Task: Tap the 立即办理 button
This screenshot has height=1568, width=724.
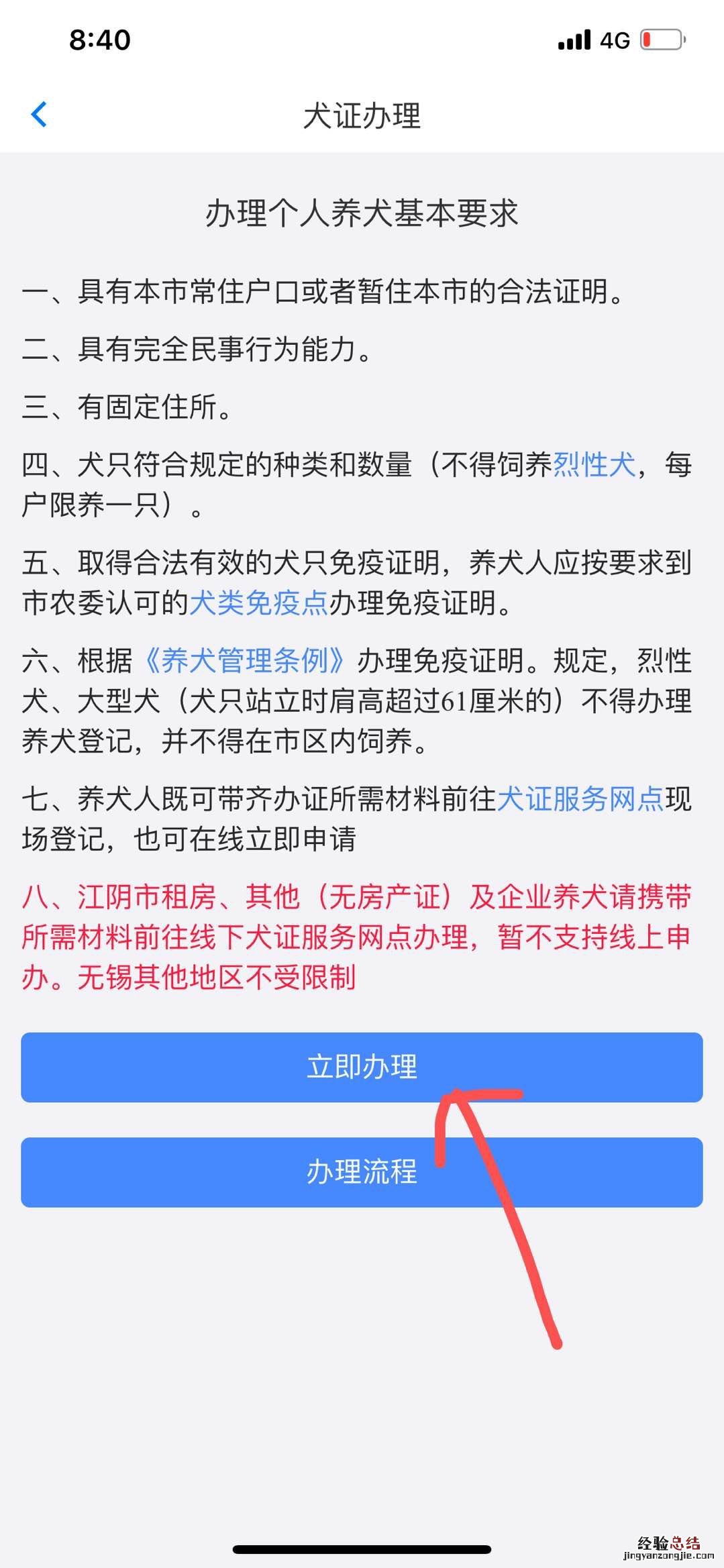Action: pyautogui.click(x=362, y=1067)
